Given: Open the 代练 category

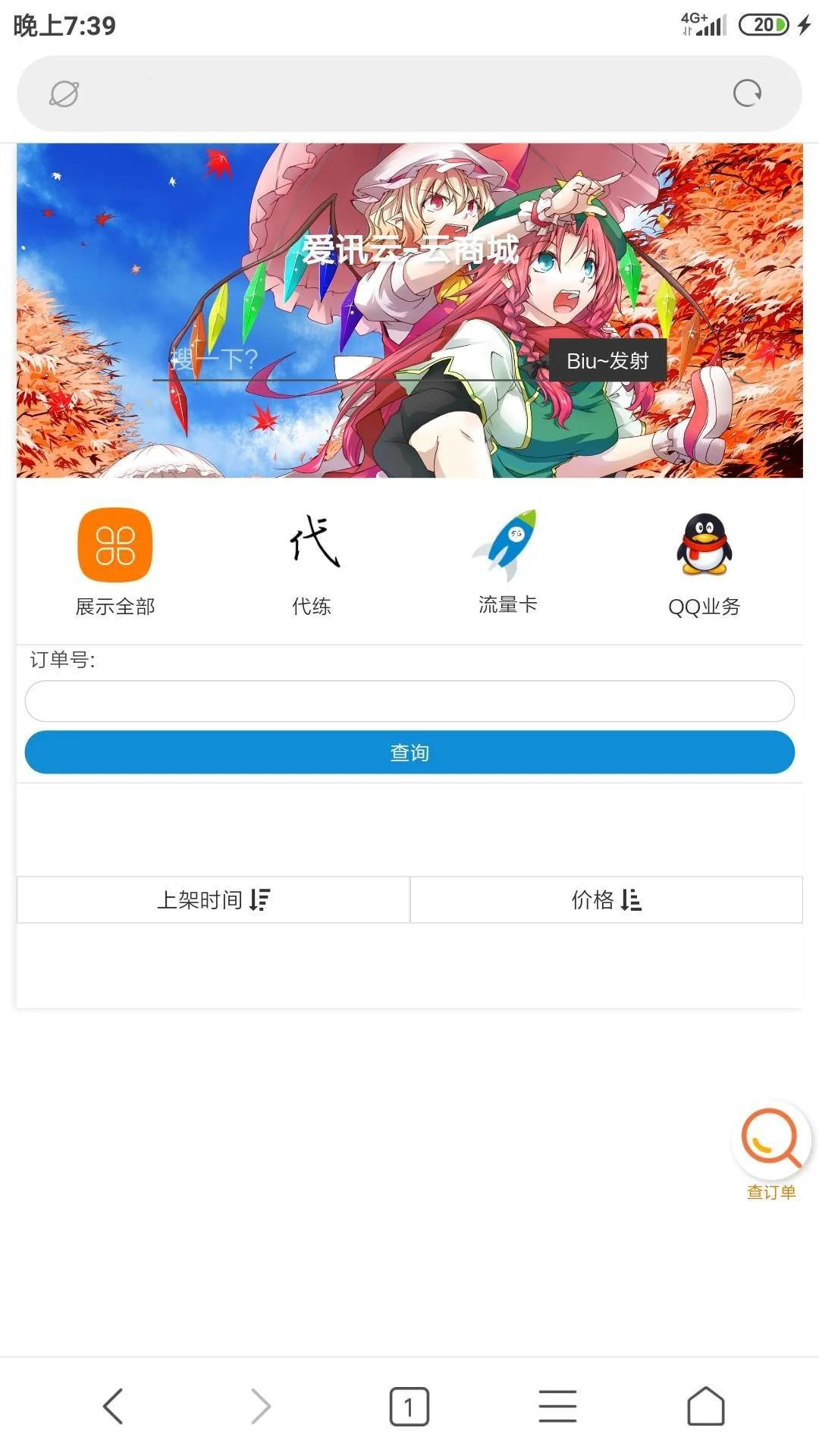Looking at the screenshot, I should point(312,561).
